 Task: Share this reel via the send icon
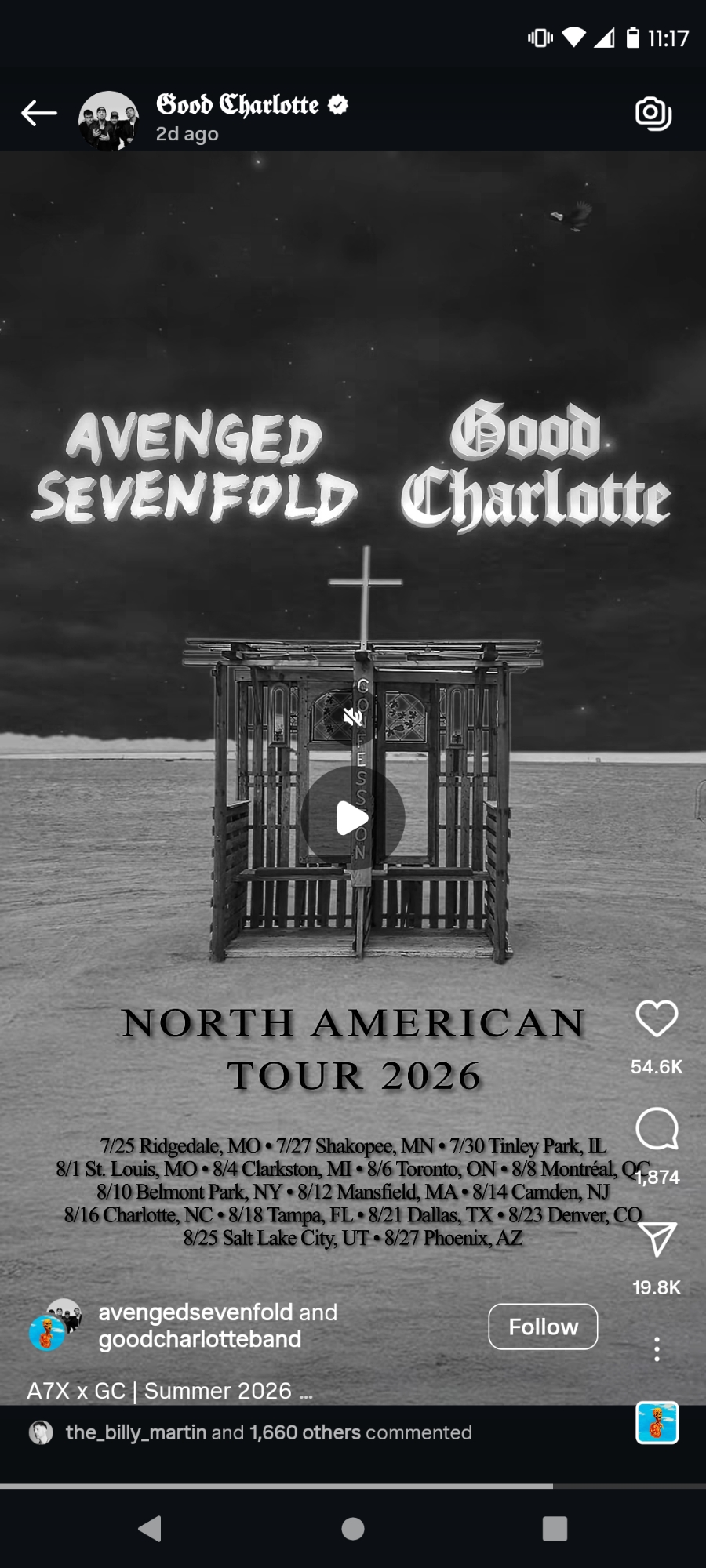656,1239
